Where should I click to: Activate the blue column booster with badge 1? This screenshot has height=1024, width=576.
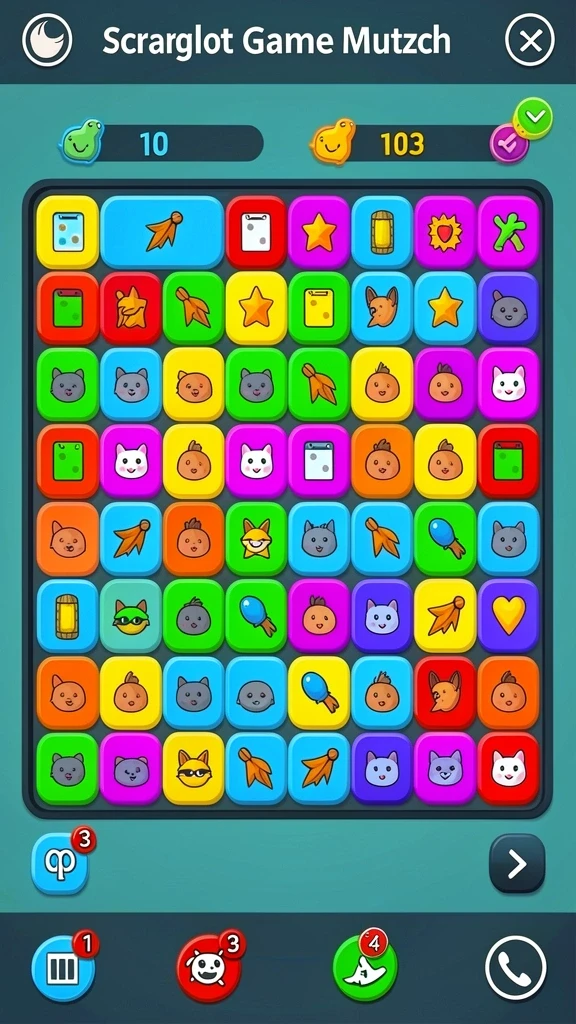(x=63, y=969)
